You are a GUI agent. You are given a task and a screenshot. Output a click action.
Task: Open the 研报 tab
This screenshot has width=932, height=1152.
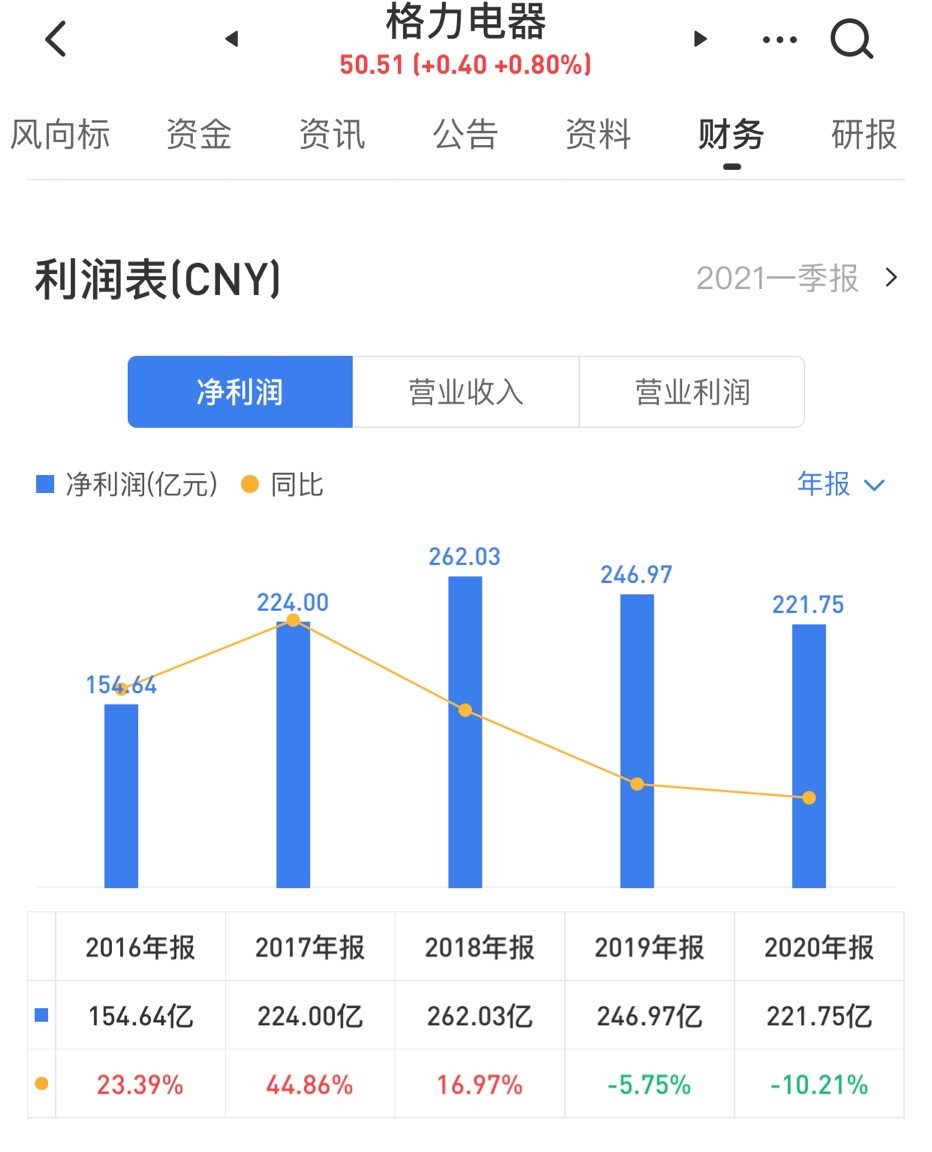(x=863, y=135)
